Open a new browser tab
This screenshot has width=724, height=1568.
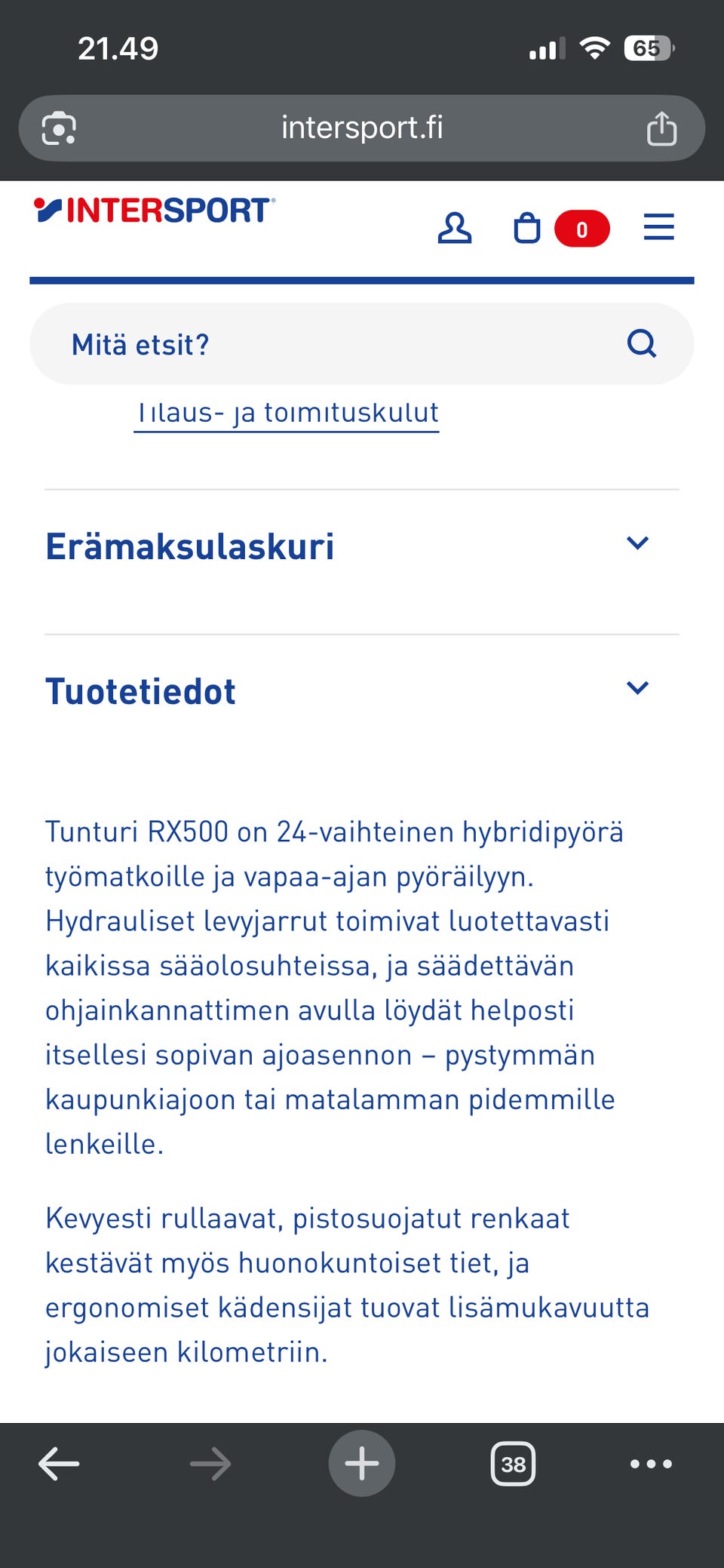(362, 1463)
